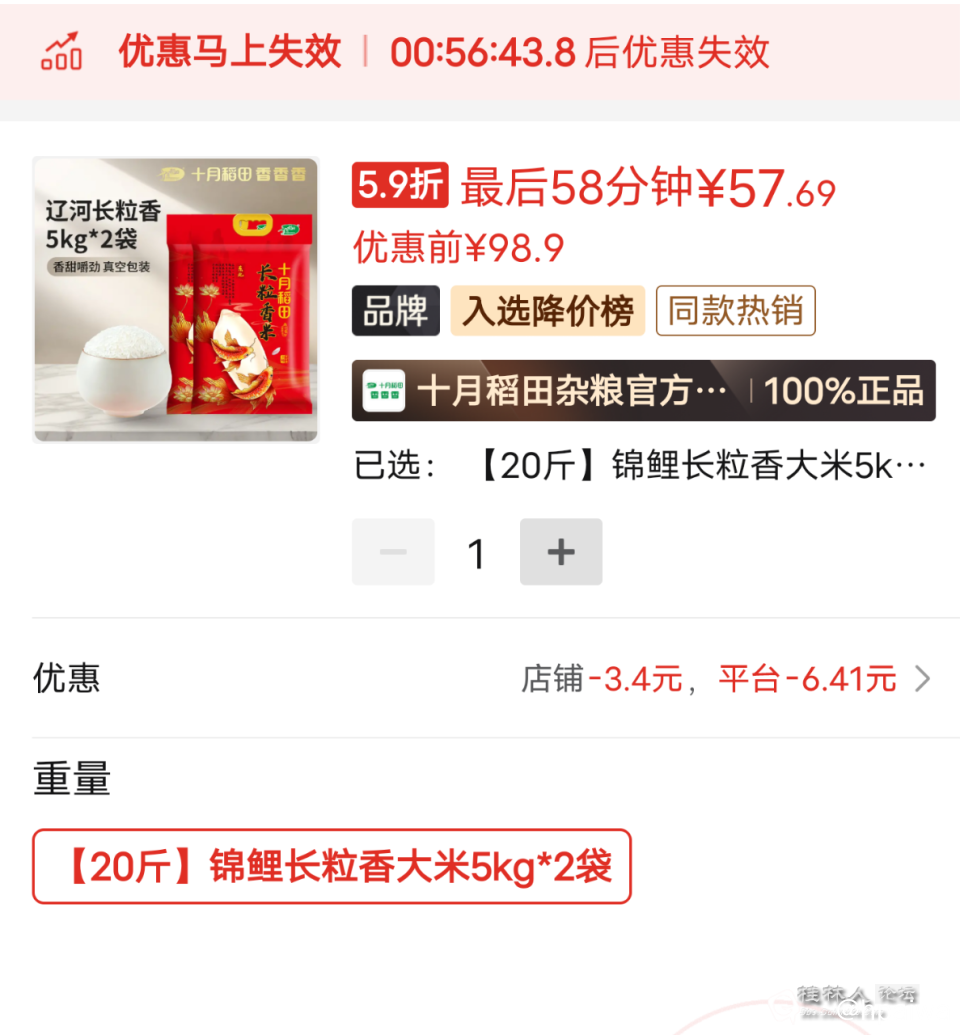Increase quantity with the plus button
Image resolution: width=960 pixels, height=1035 pixels.
pos(560,552)
